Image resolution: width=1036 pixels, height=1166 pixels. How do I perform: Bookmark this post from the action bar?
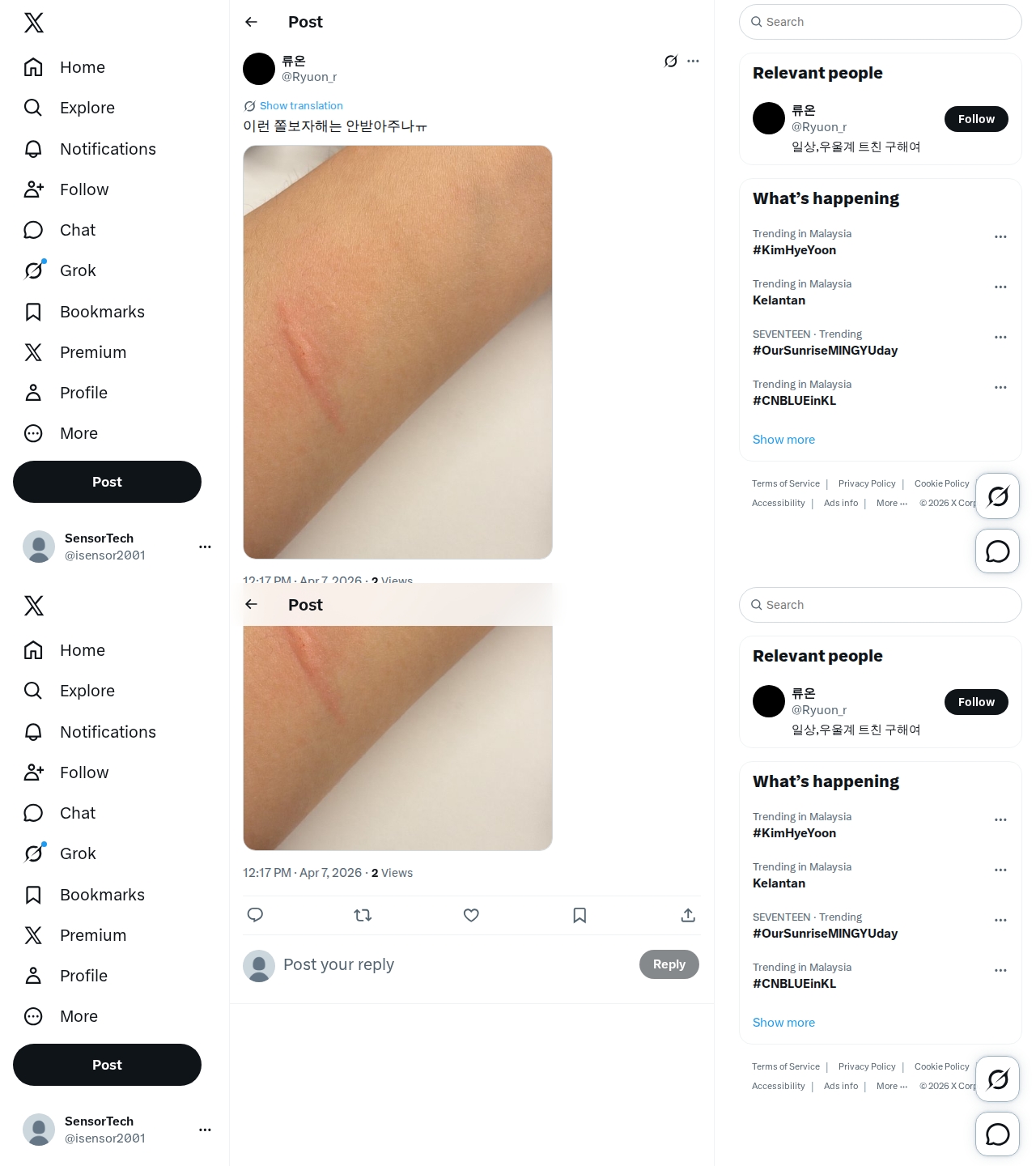(x=580, y=915)
